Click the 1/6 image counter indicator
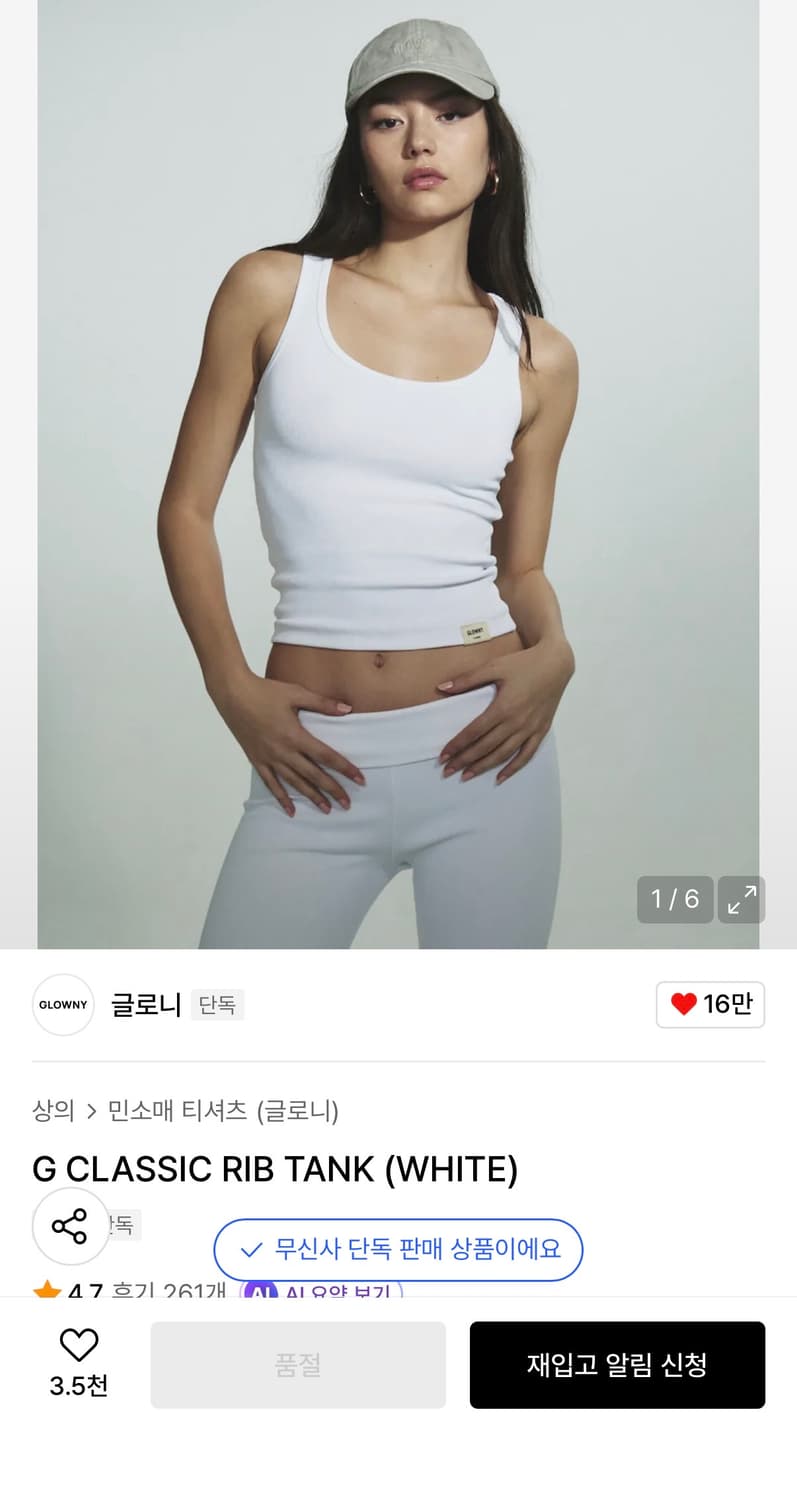Viewport: 797px width, 1500px height. [674, 900]
